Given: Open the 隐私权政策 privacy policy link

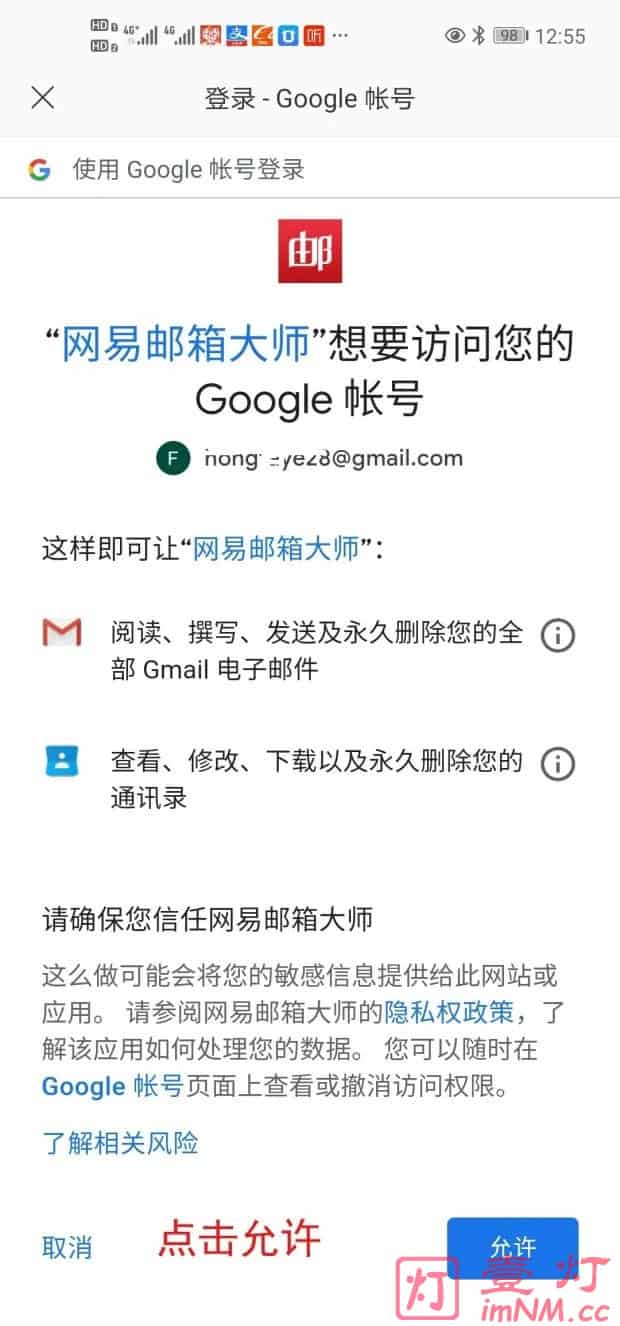Looking at the screenshot, I should tap(450, 1011).
